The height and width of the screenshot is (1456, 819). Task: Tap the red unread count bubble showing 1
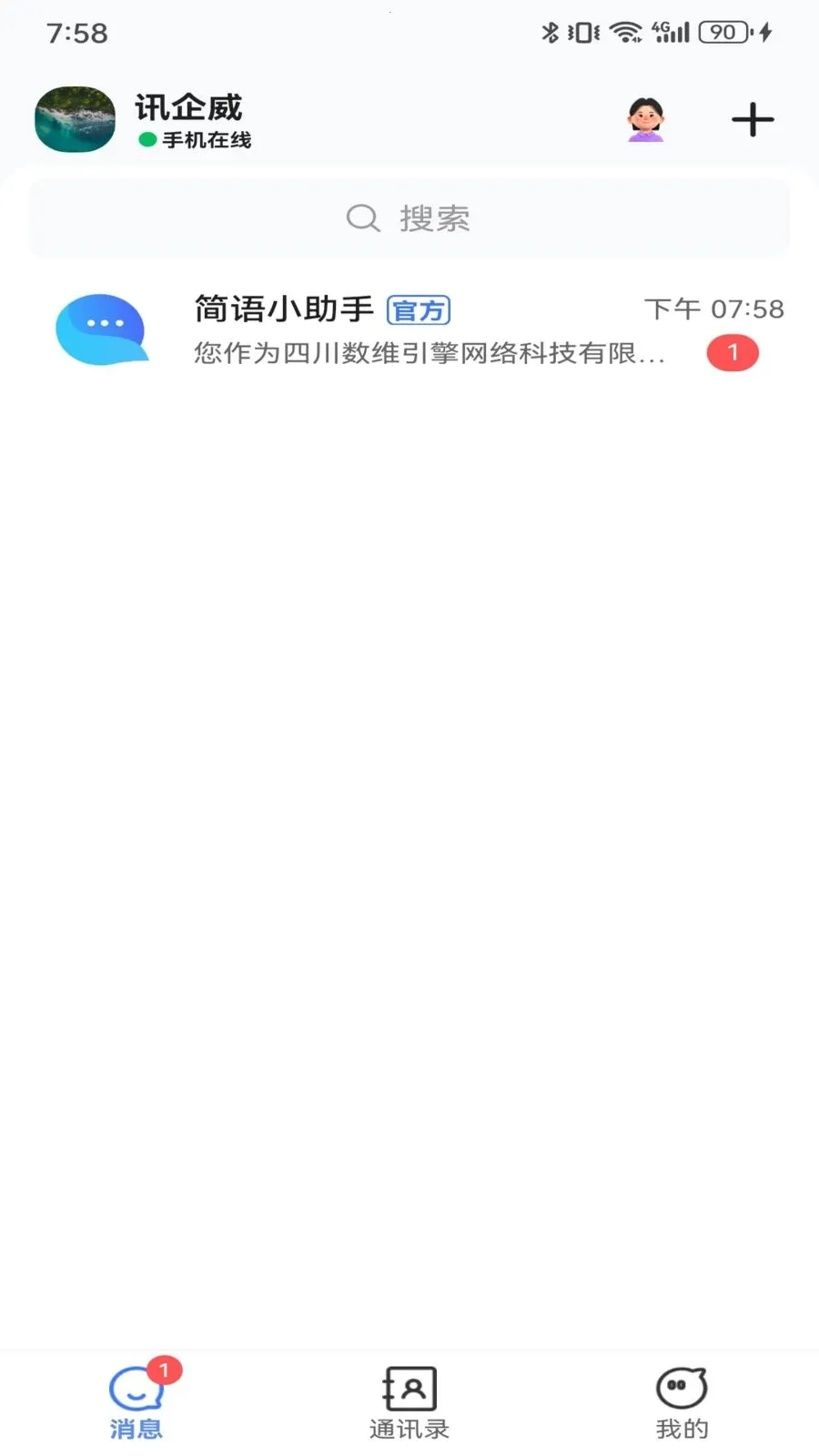733,353
